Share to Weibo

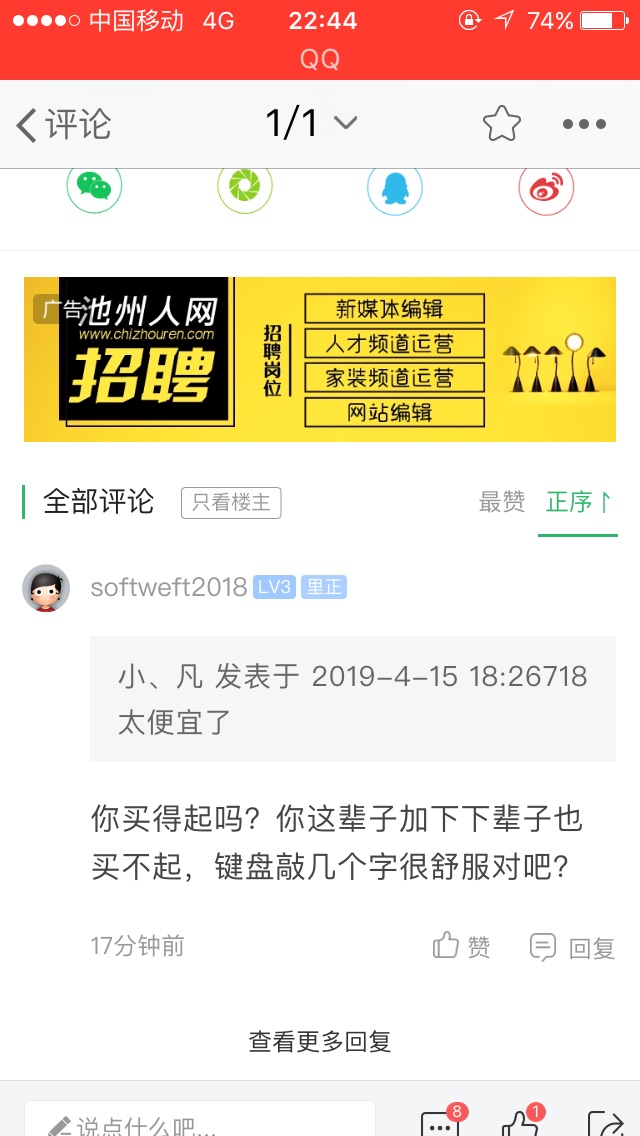(546, 187)
